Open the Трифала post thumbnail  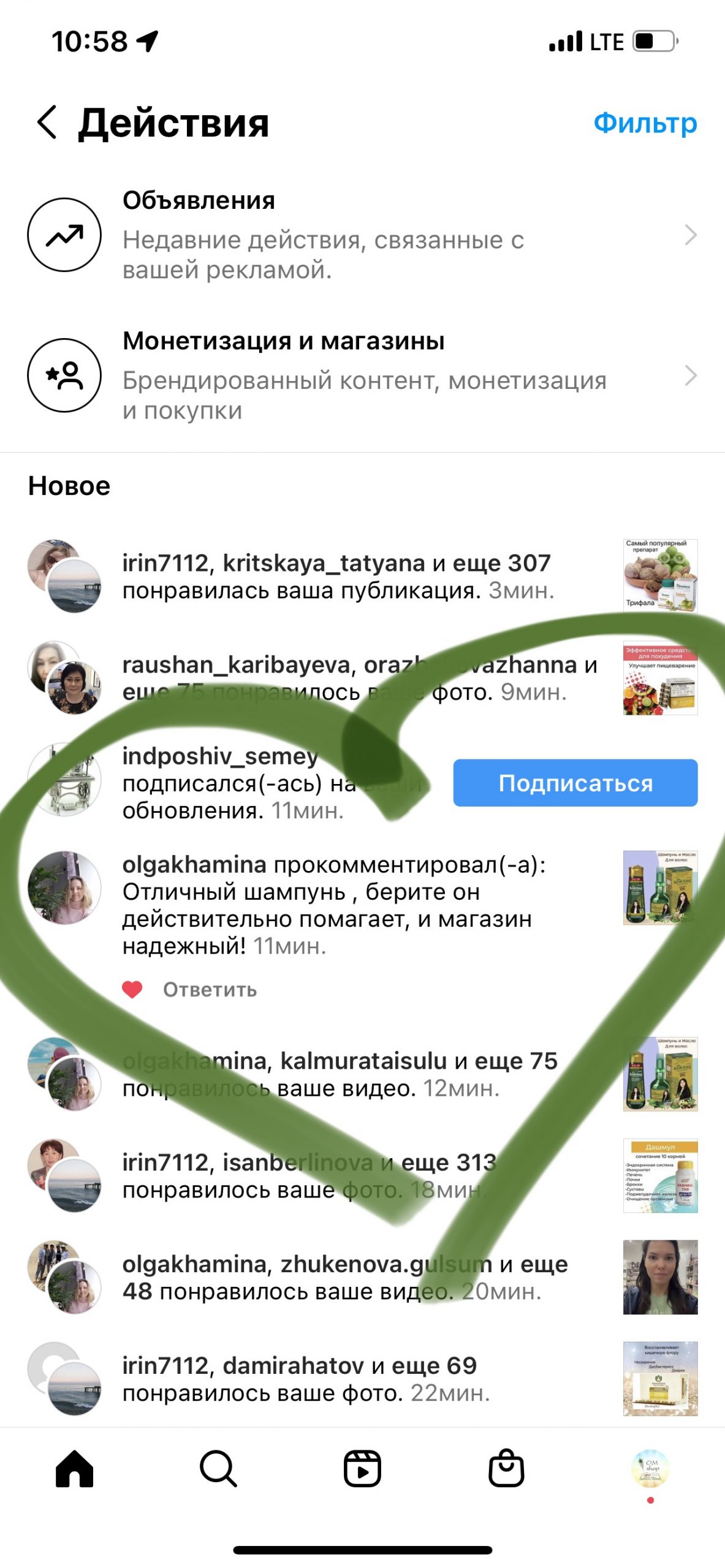click(x=660, y=576)
